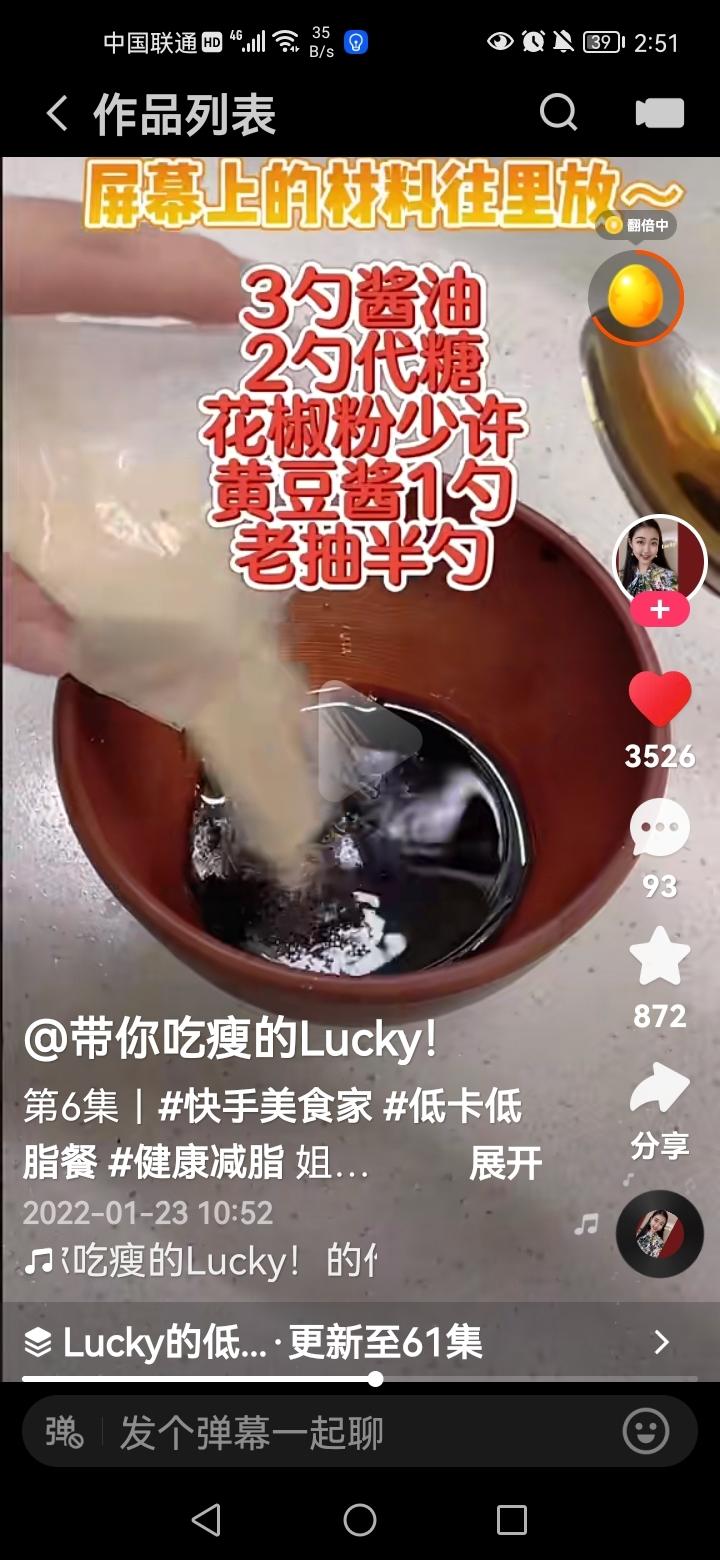The width and height of the screenshot is (720, 1560).
Task: Tap the system home button
Action: pos(360,1520)
